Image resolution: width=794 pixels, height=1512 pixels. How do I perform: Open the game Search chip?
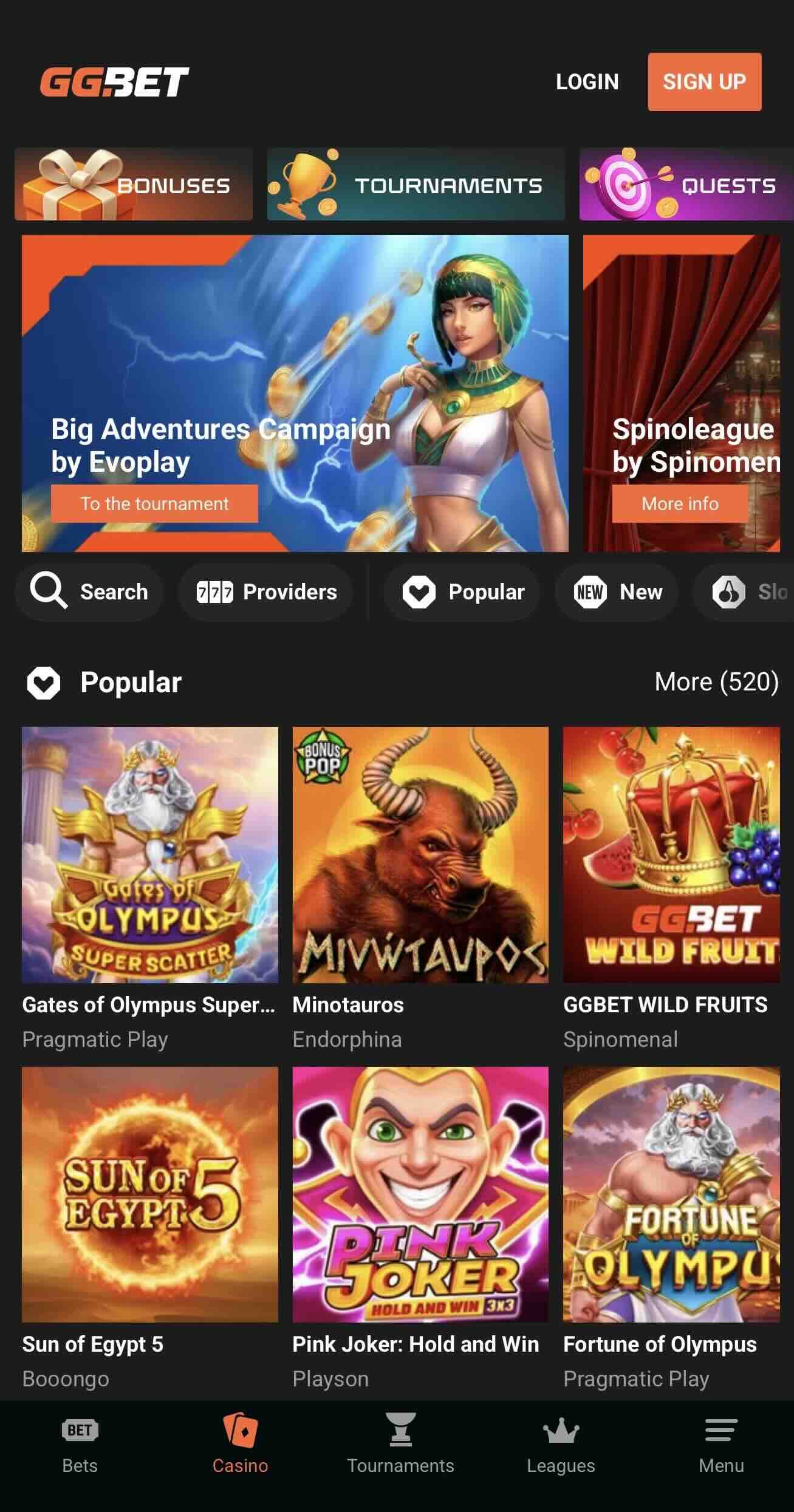click(x=89, y=591)
